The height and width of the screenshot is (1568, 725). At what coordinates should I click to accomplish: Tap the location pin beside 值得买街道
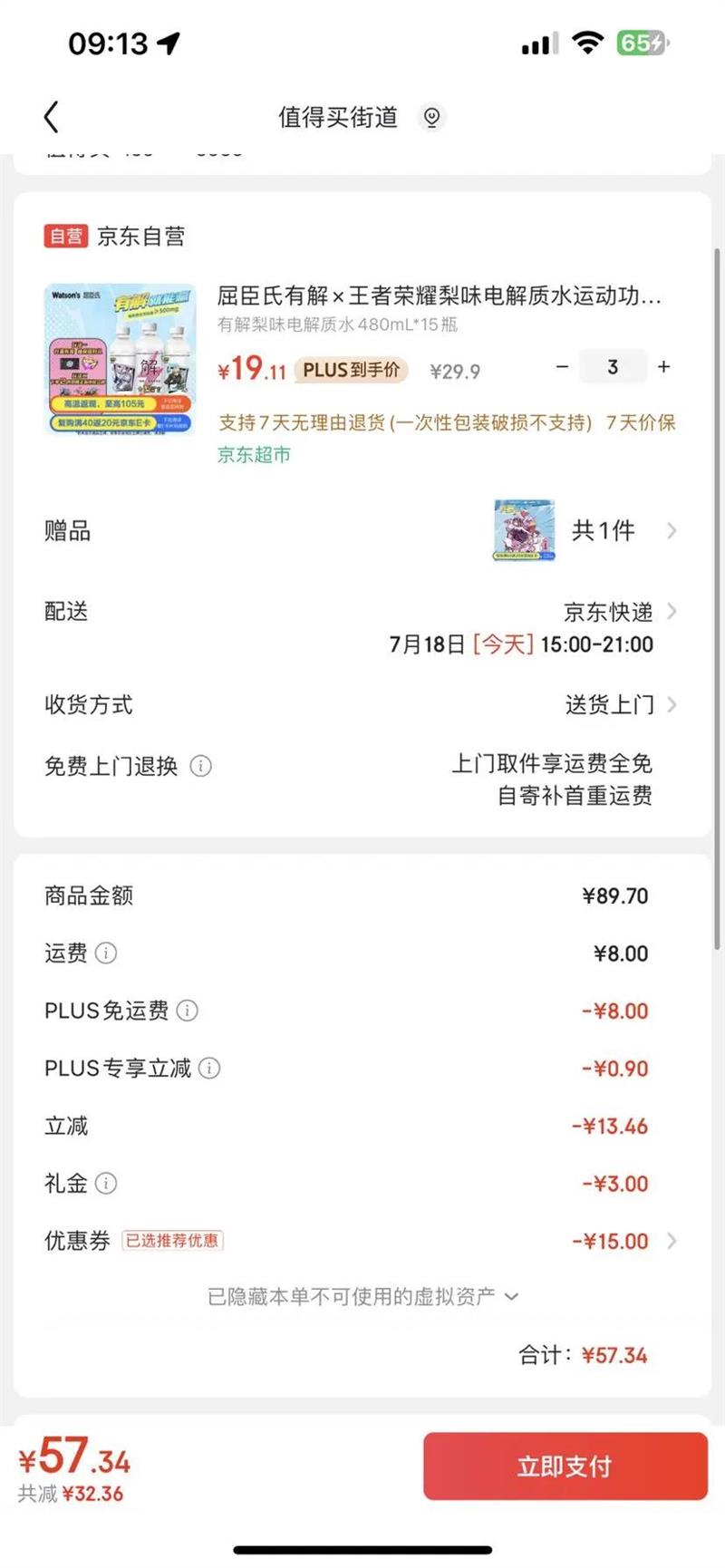431,117
